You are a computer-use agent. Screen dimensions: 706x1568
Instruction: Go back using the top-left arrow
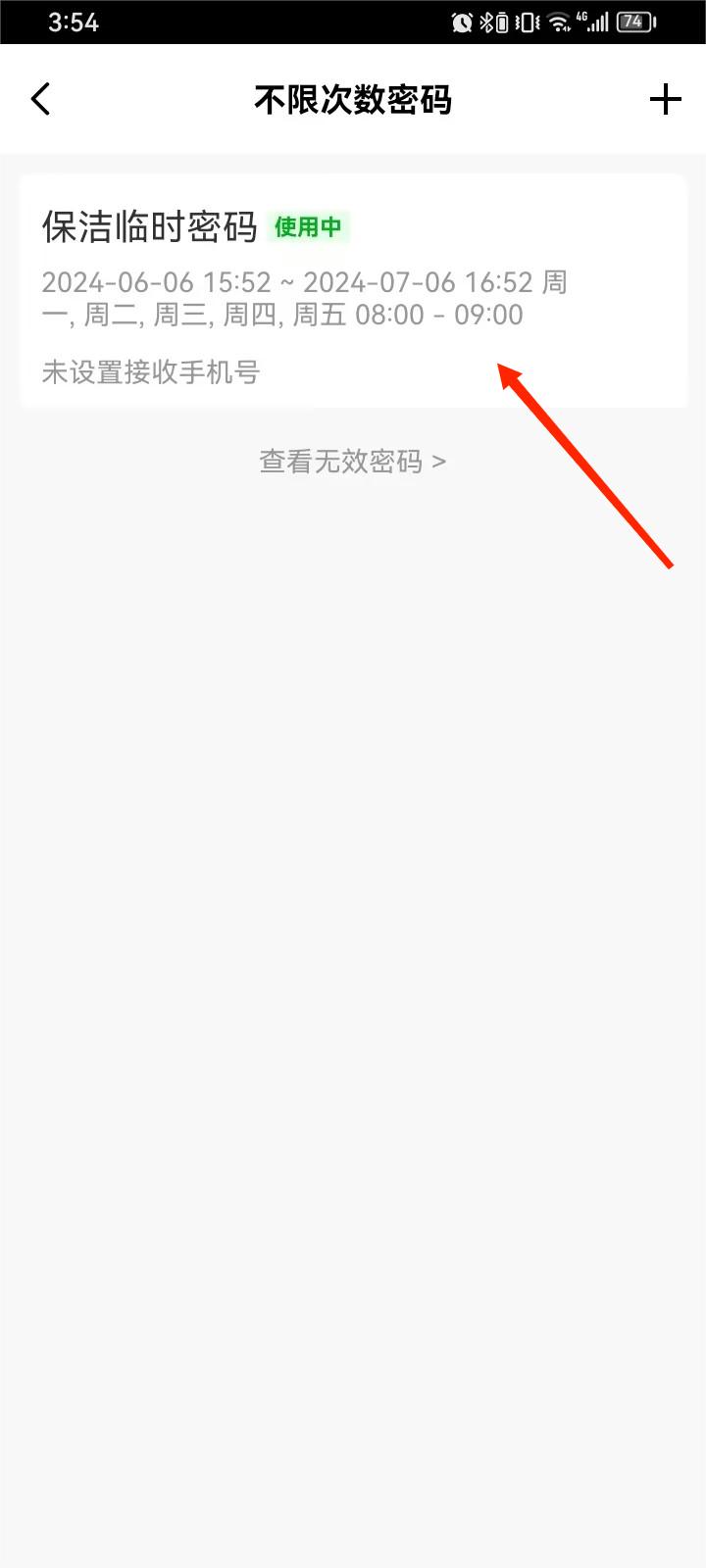pyautogui.click(x=40, y=99)
